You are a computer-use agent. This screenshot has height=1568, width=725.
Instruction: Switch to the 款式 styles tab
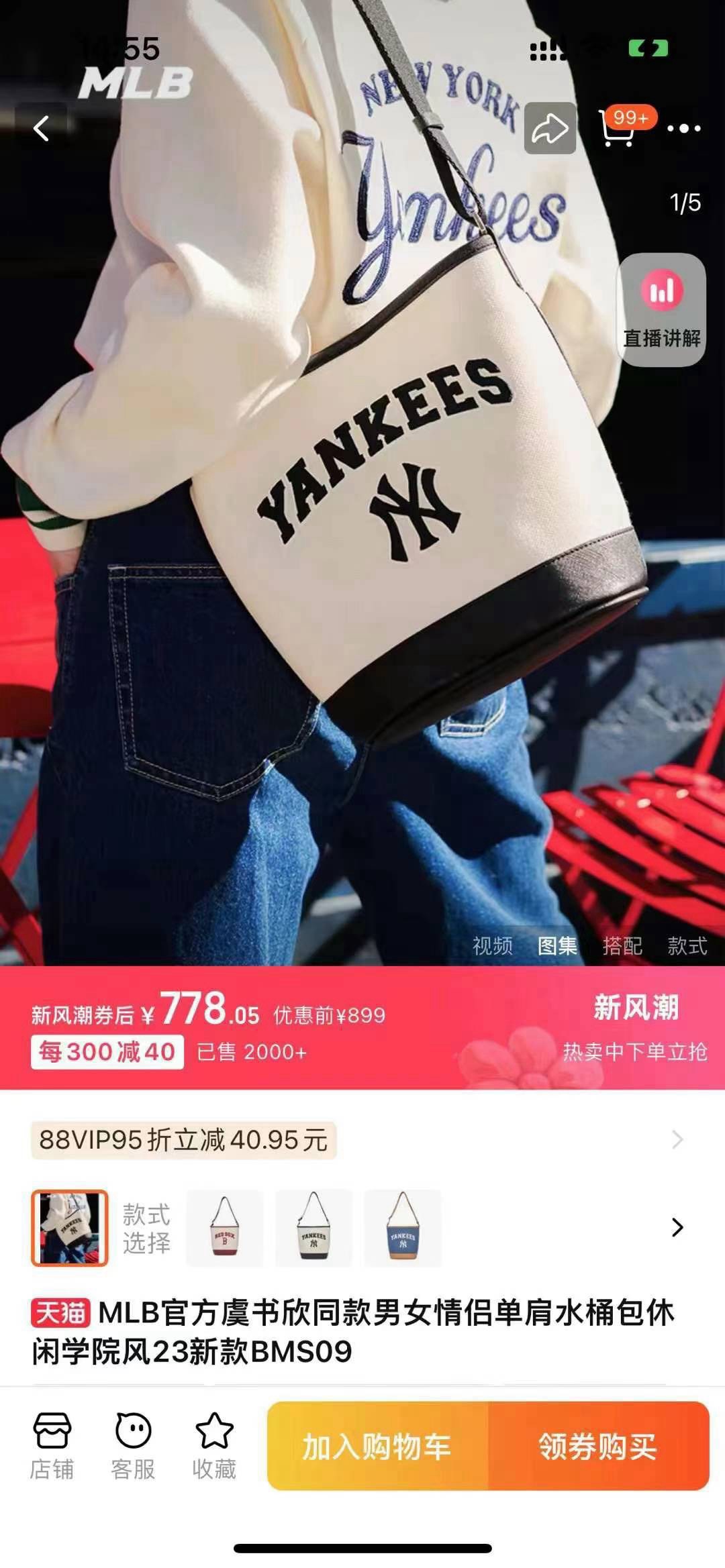point(687,946)
